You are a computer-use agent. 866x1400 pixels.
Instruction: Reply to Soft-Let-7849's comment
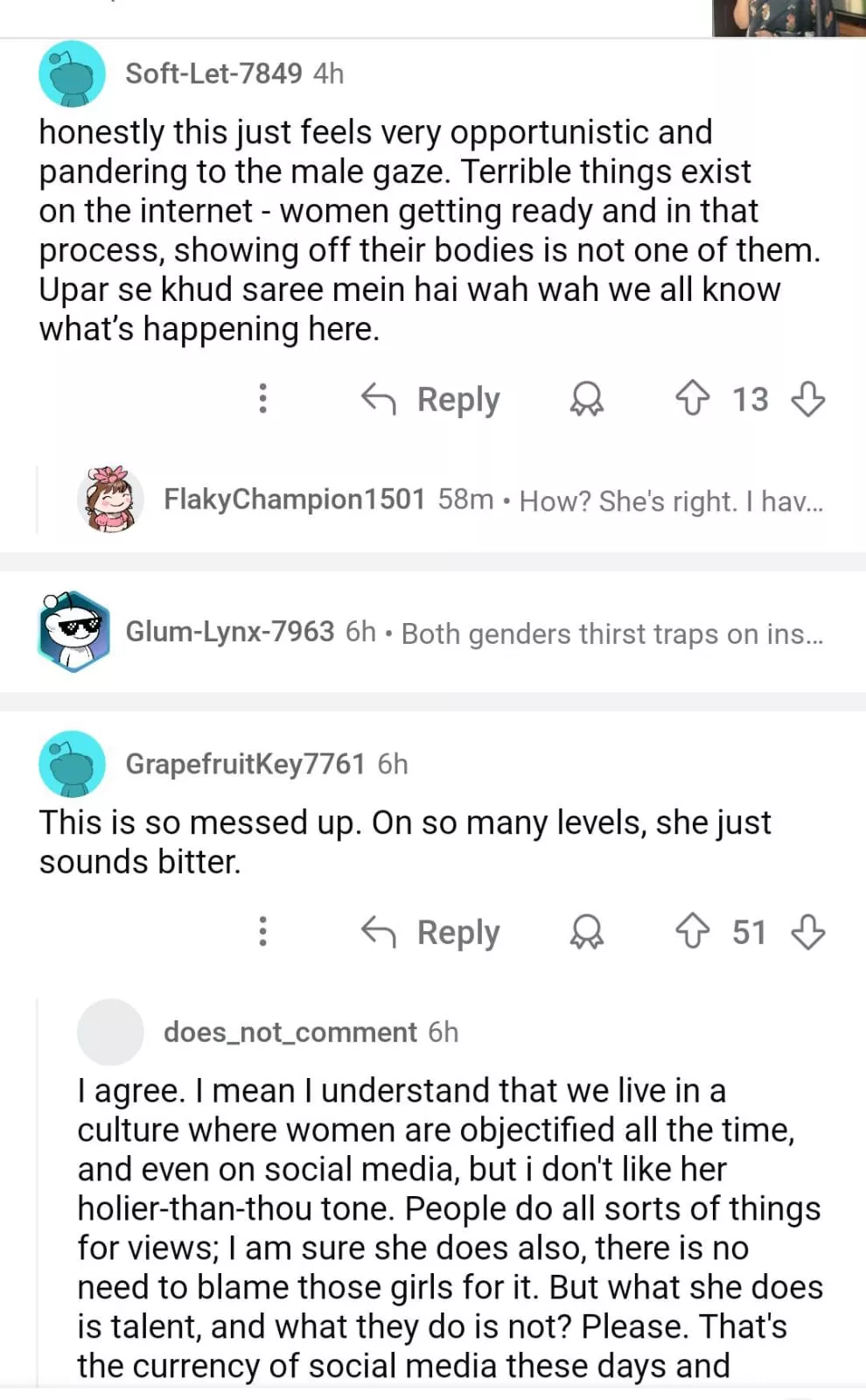coord(431,399)
